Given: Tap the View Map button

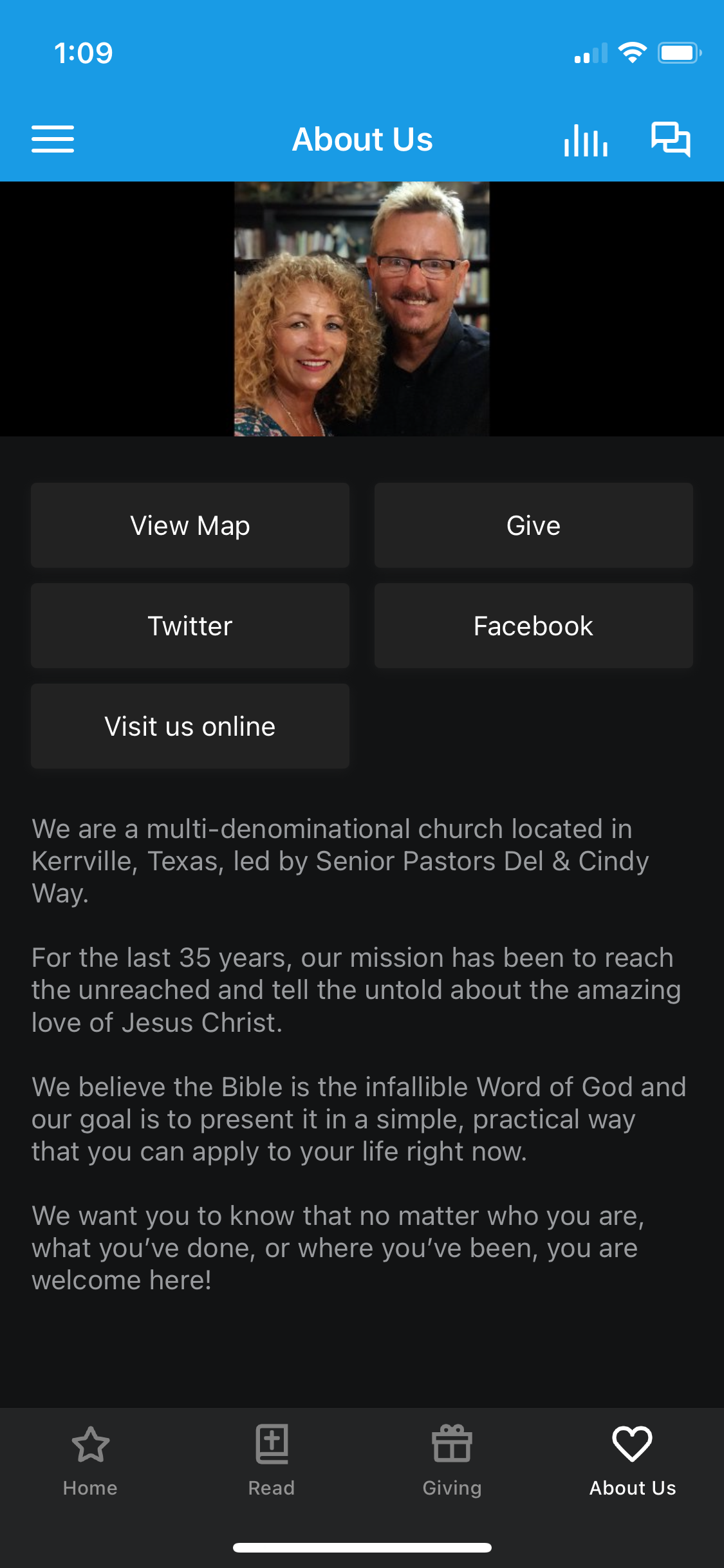Looking at the screenshot, I should click(190, 525).
